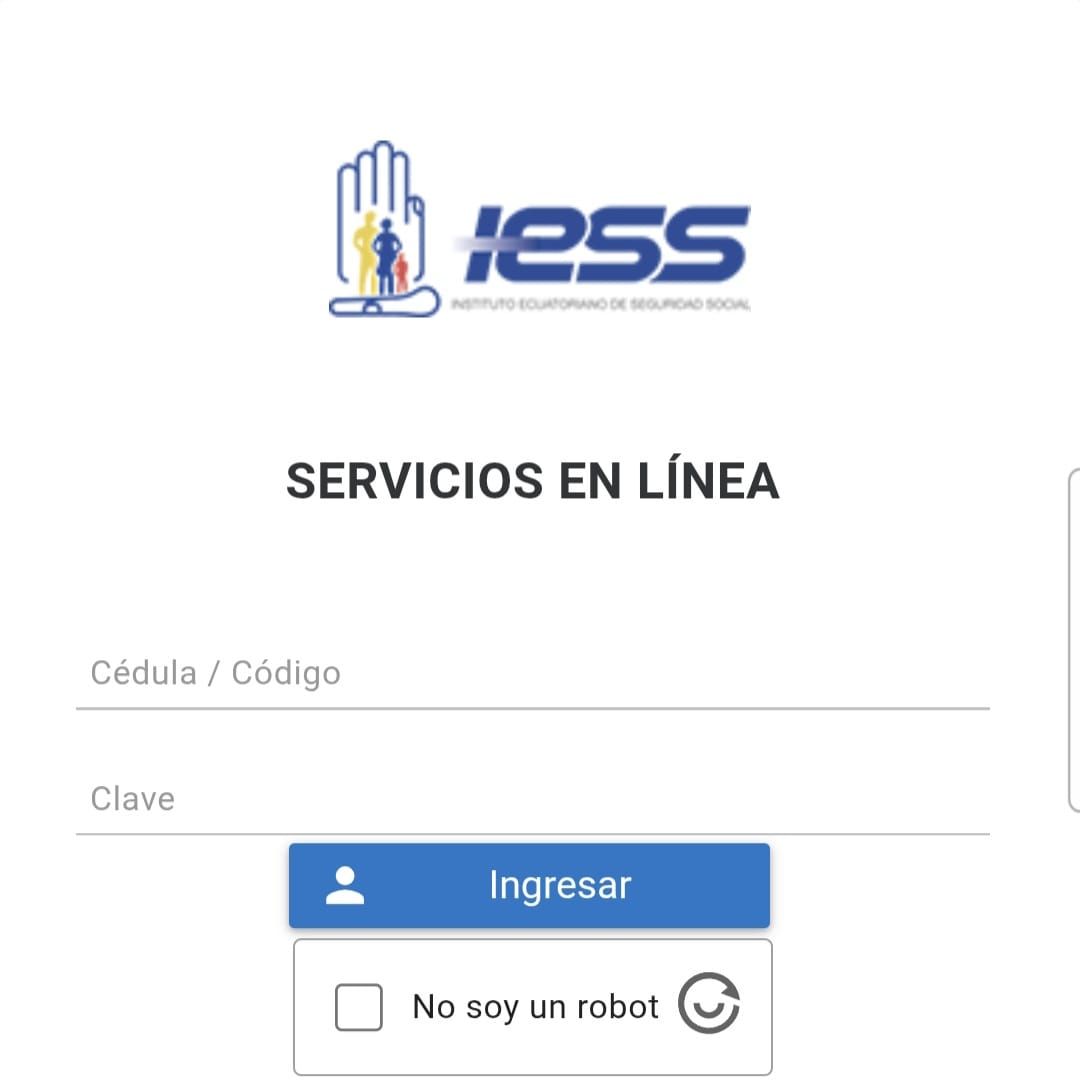Tap the Clave password field

[x=532, y=799]
